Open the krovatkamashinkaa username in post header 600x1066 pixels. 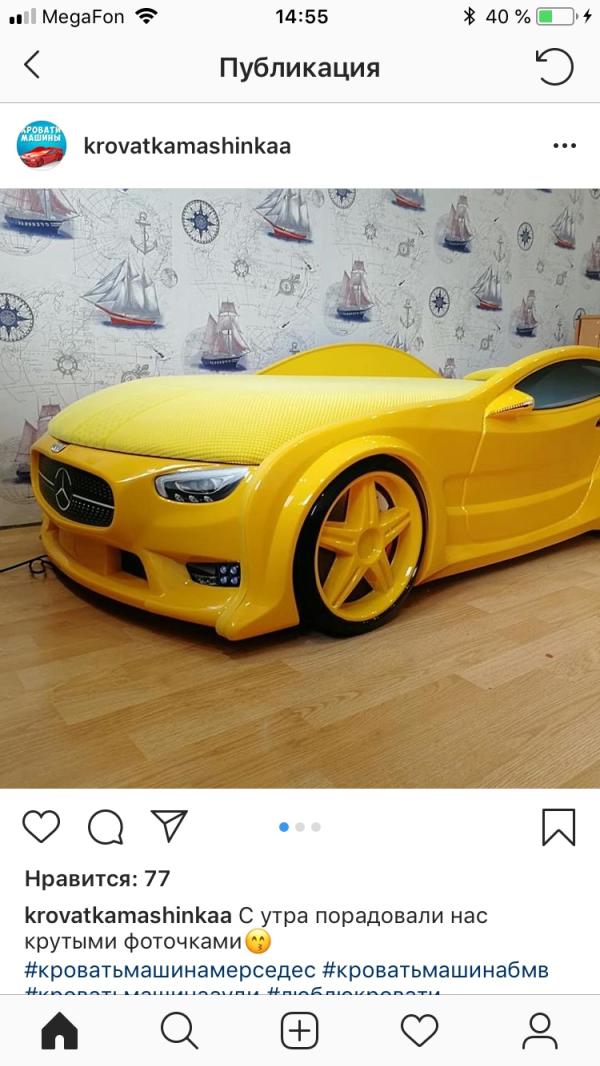(187, 145)
